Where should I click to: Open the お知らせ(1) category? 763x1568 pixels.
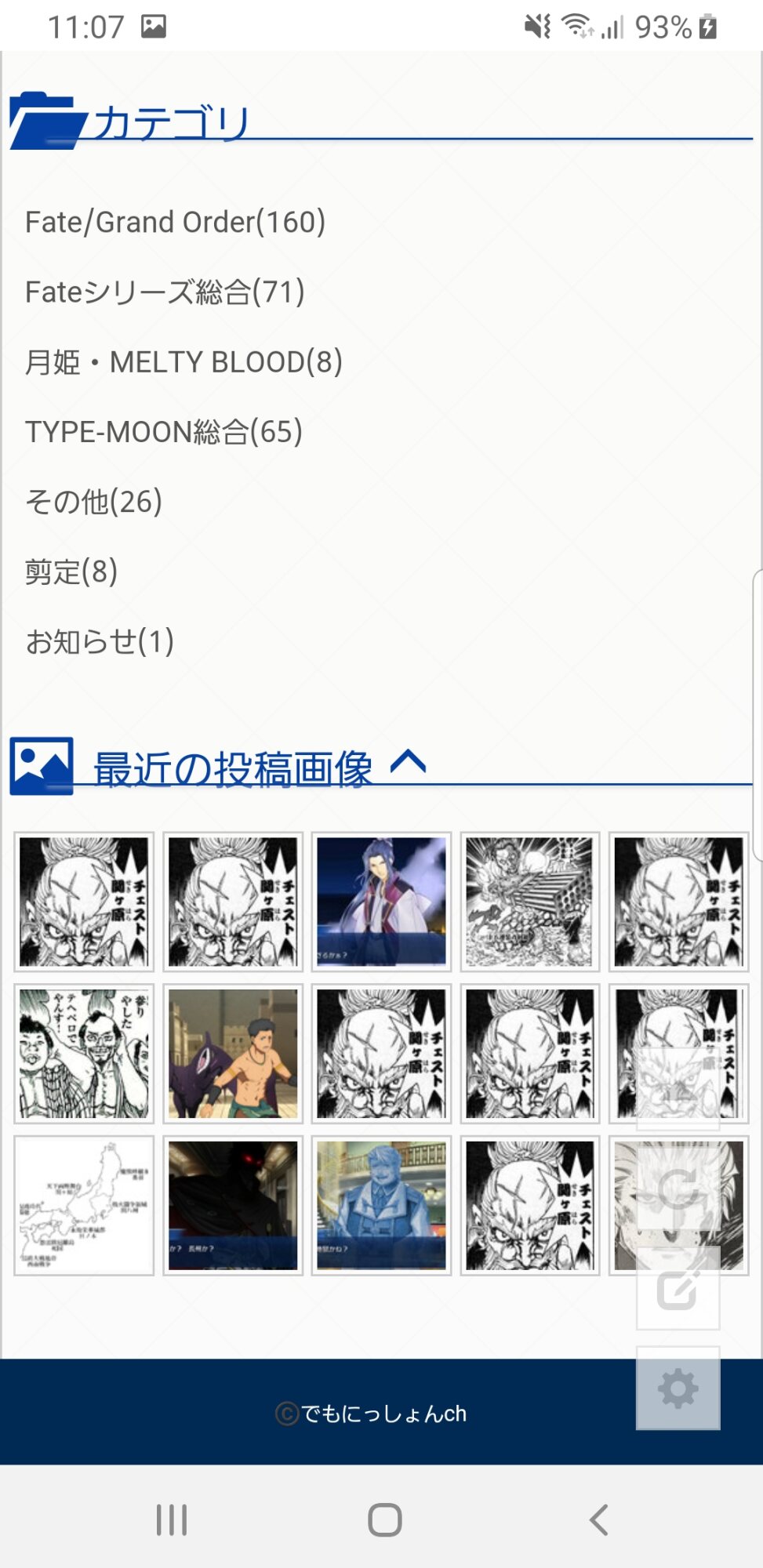pyautogui.click(x=100, y=641)
